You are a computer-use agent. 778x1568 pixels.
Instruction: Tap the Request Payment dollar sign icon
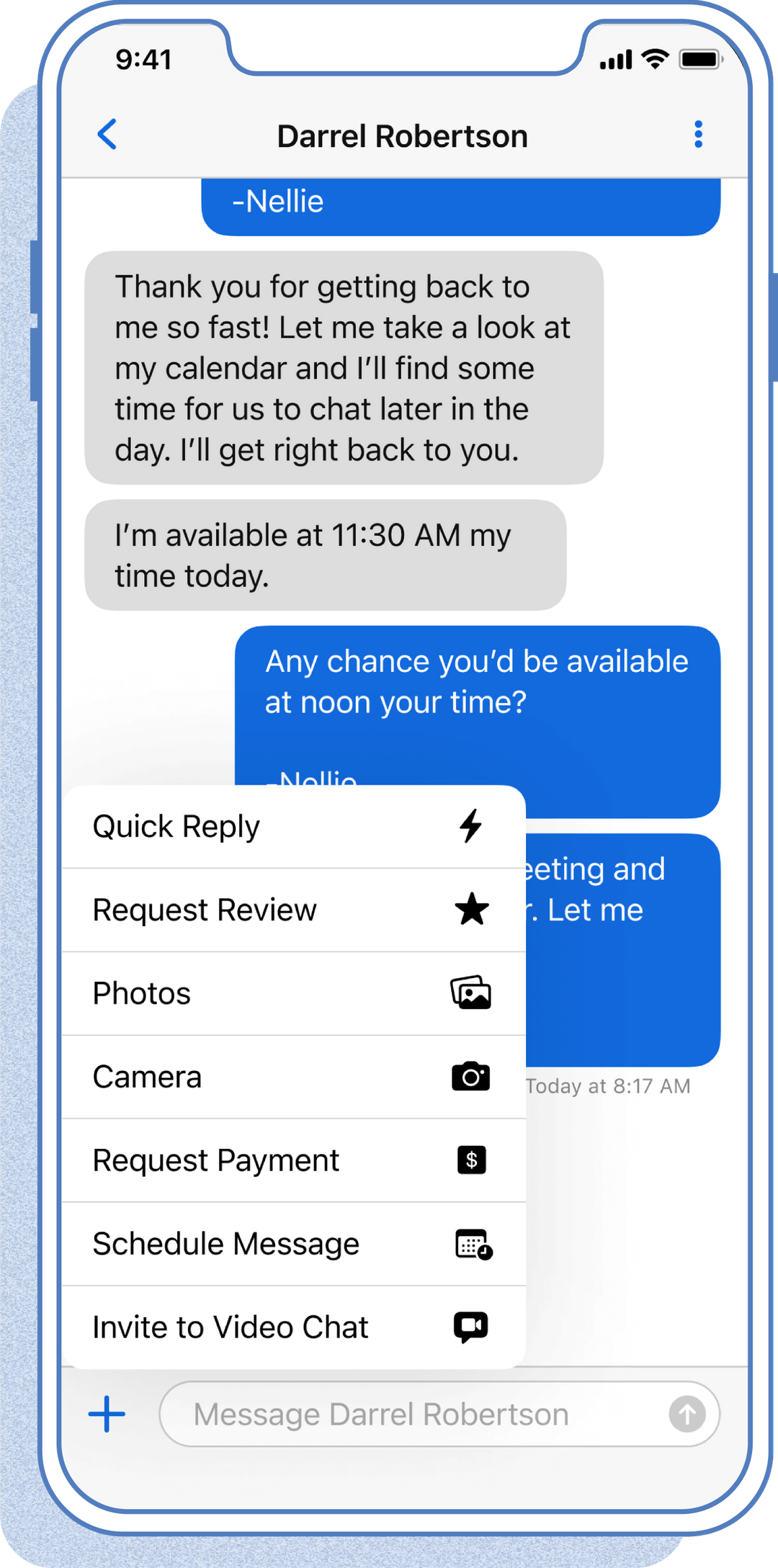pyautogui.click(x=473, y=1160)
